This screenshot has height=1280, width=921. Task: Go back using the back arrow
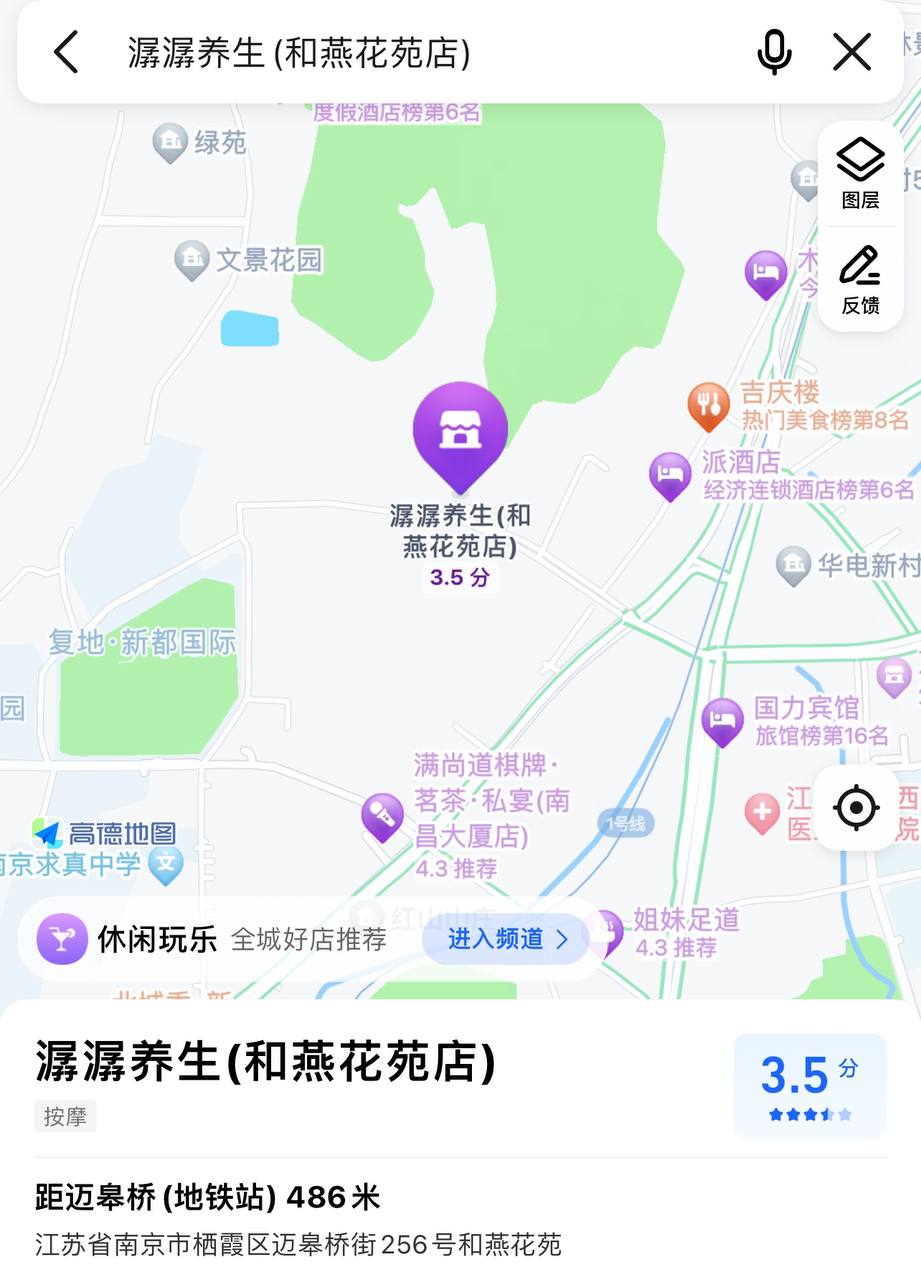[x=67, y=52]
